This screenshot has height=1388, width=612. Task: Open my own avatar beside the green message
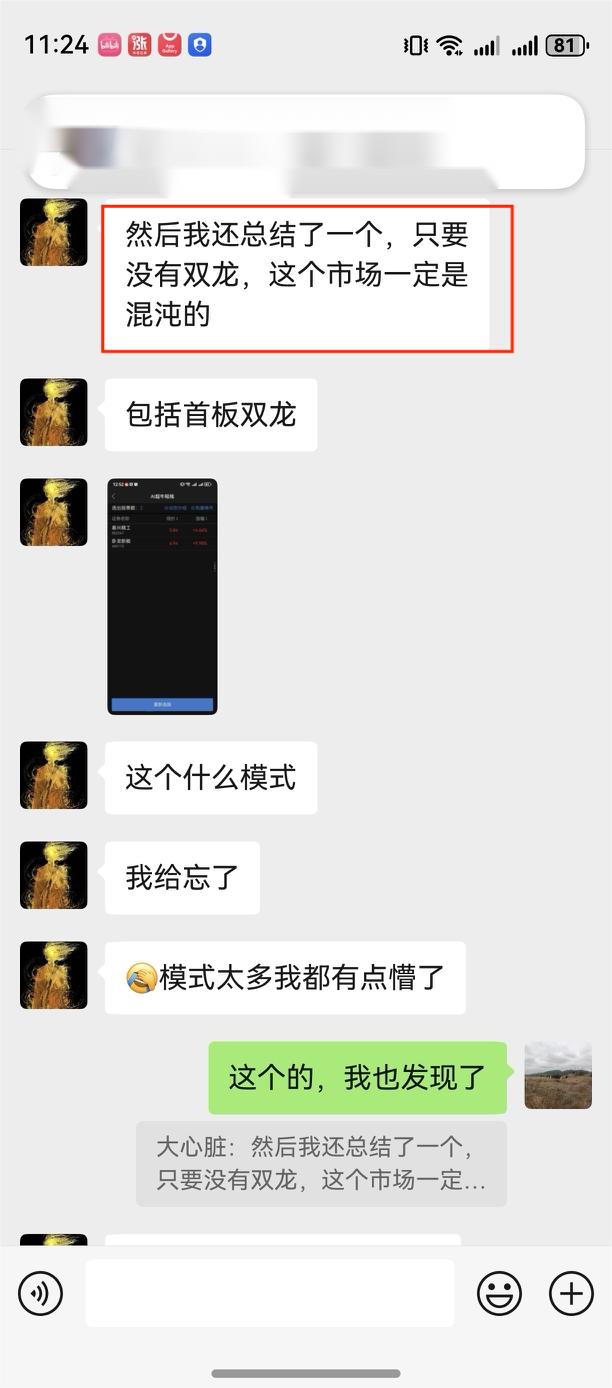558,1076
